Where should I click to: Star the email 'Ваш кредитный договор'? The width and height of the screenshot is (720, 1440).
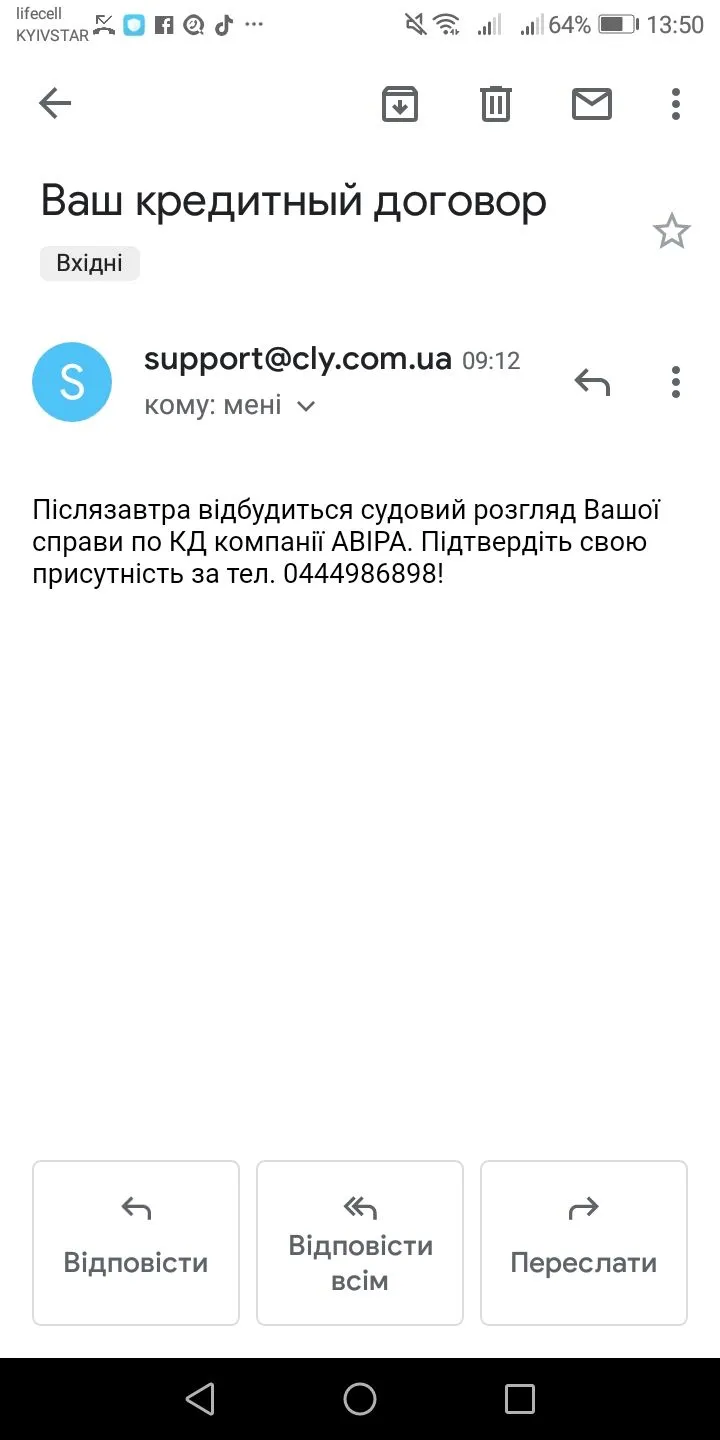click(671, 232)
